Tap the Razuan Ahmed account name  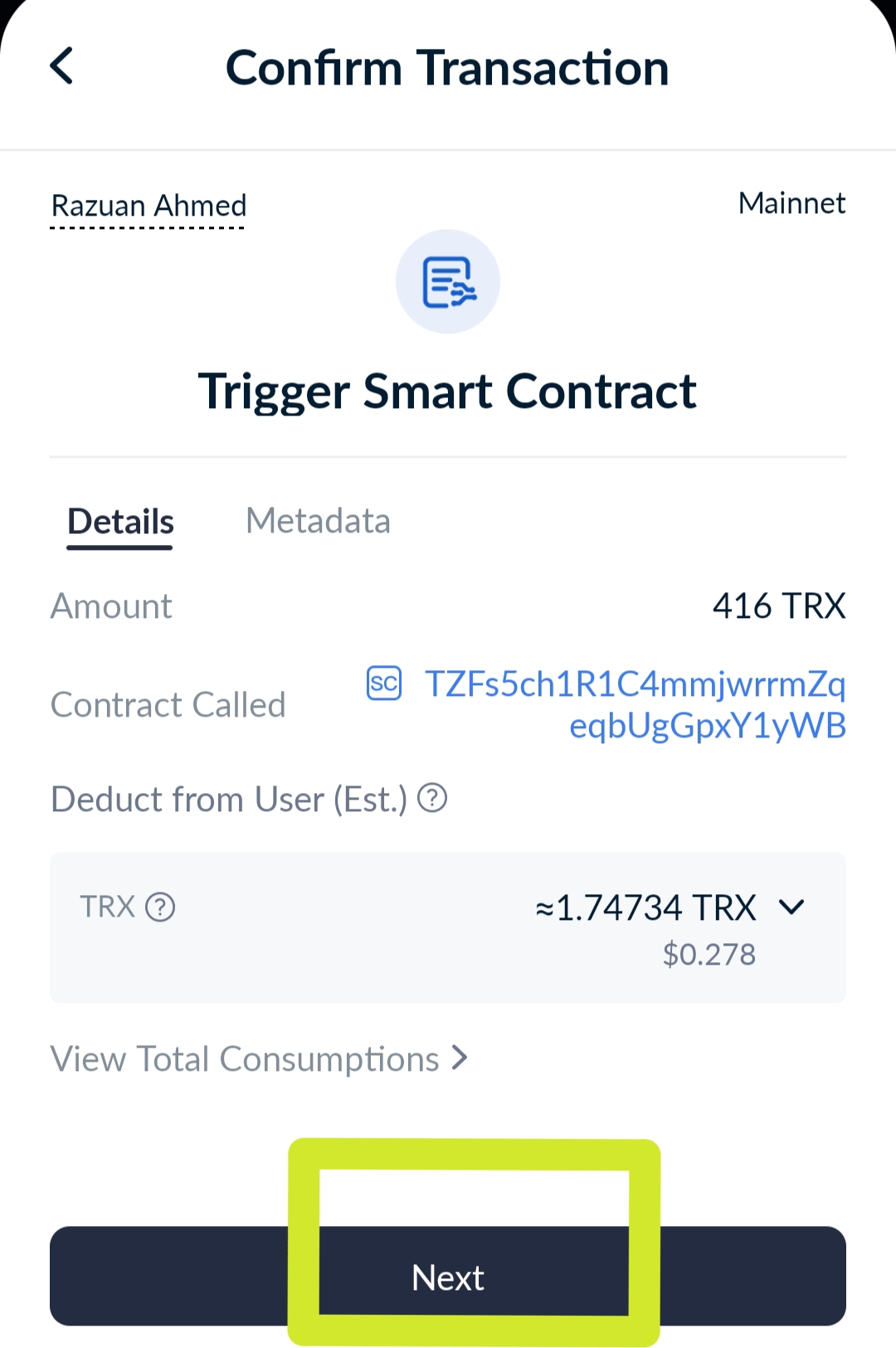(149, 206)
